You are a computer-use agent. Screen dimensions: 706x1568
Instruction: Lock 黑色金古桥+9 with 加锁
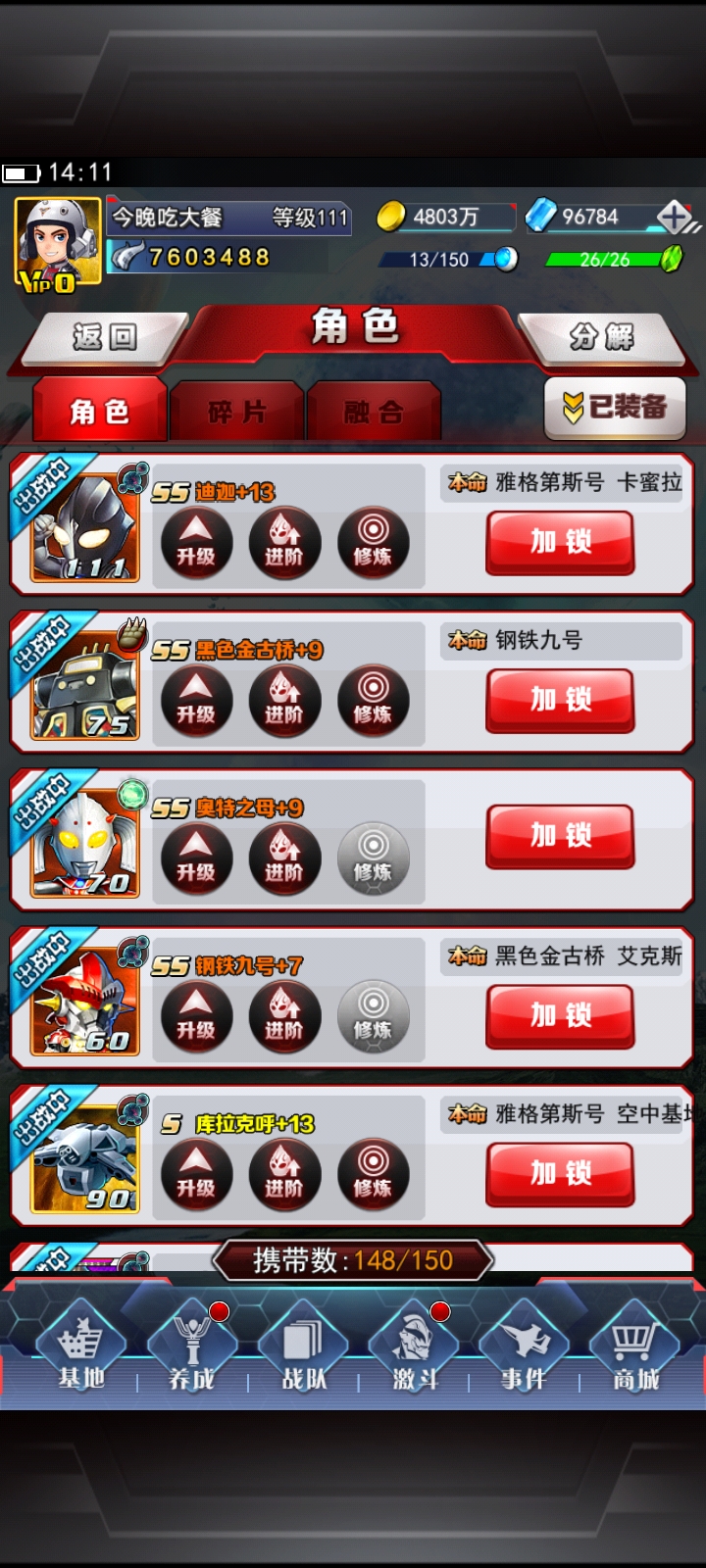(x=560, y=700)
